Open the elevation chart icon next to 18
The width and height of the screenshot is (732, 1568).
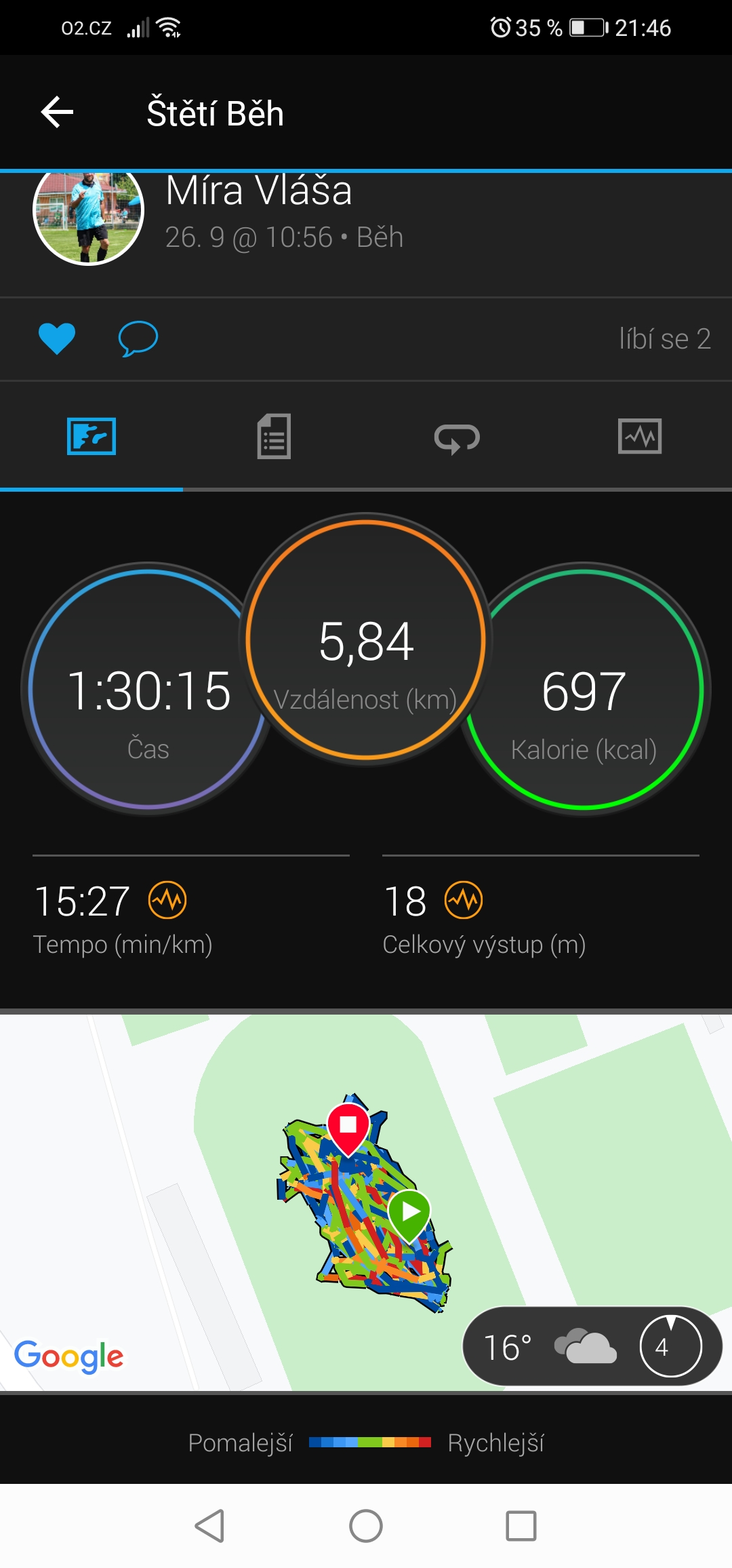click(464, 901)
